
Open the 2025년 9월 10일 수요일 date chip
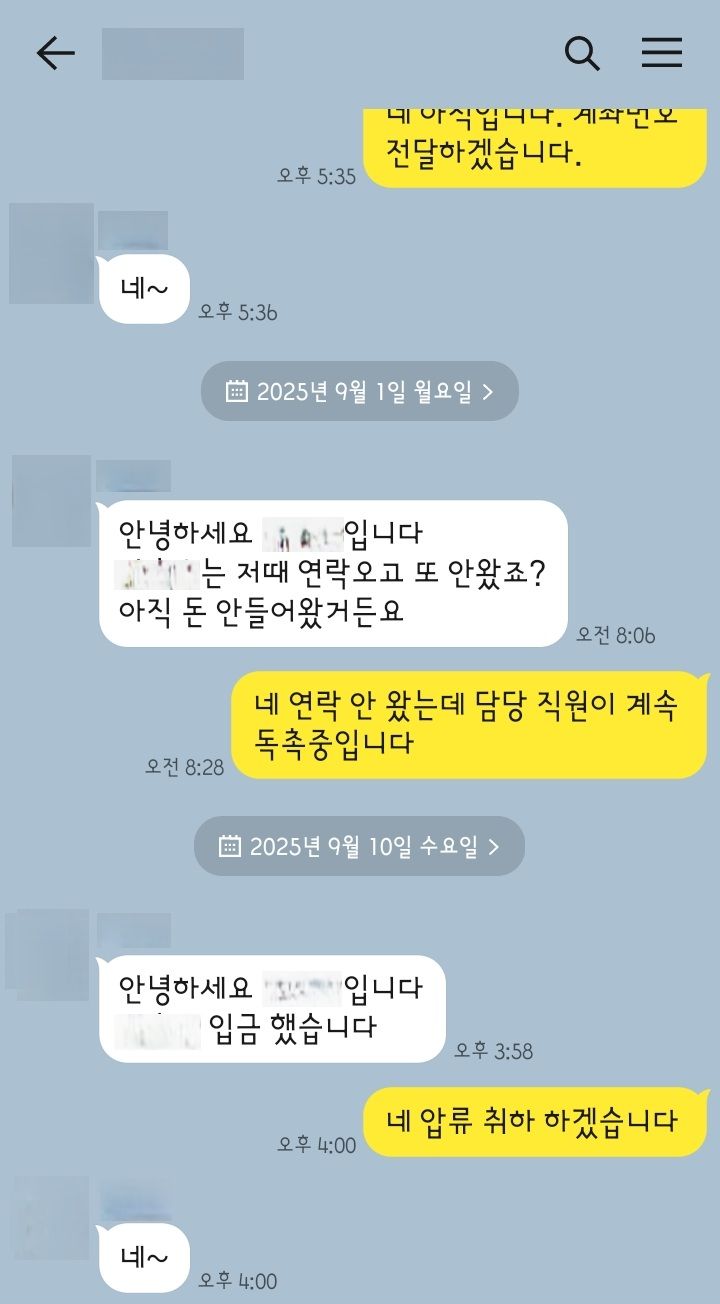point(359,846)
